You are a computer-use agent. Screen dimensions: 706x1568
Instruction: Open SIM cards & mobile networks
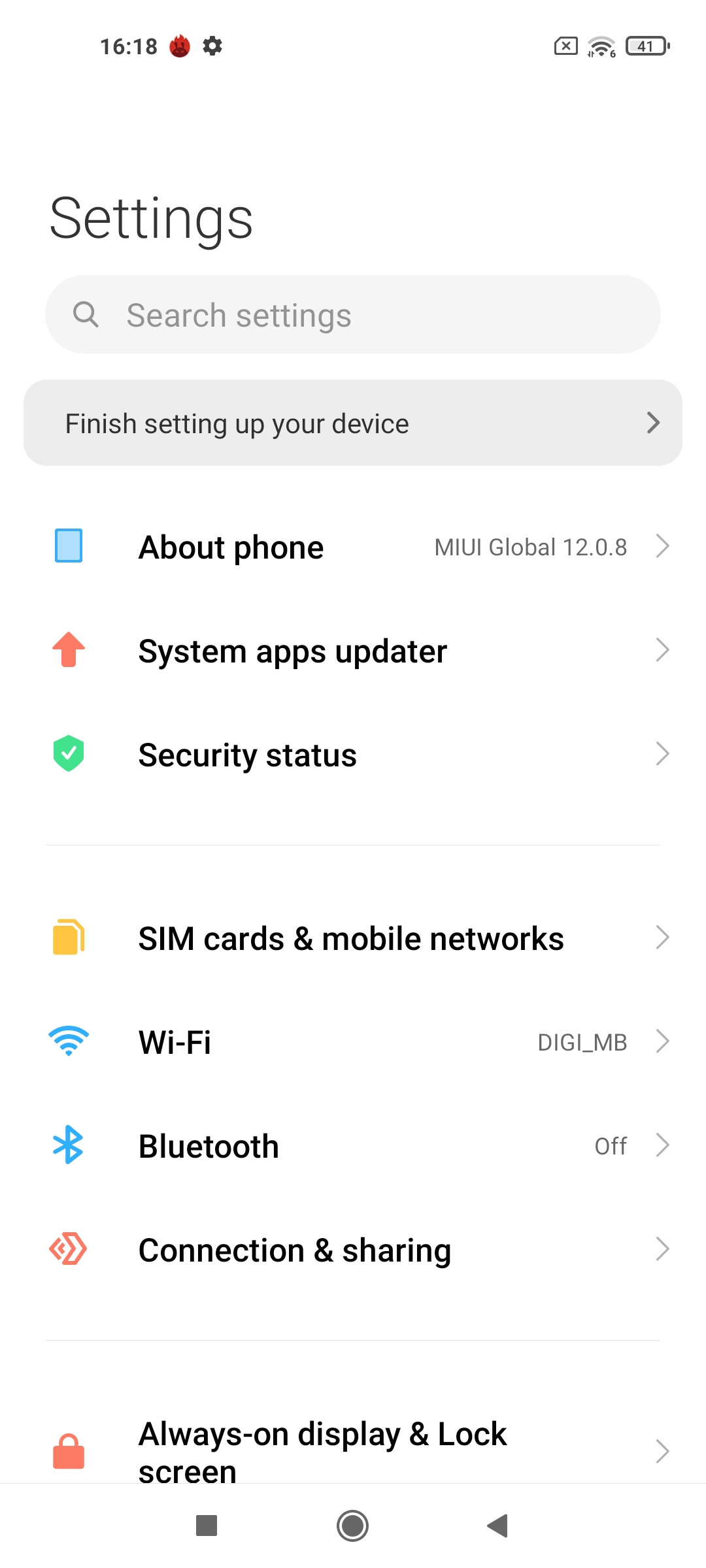(x=353, y=938)
